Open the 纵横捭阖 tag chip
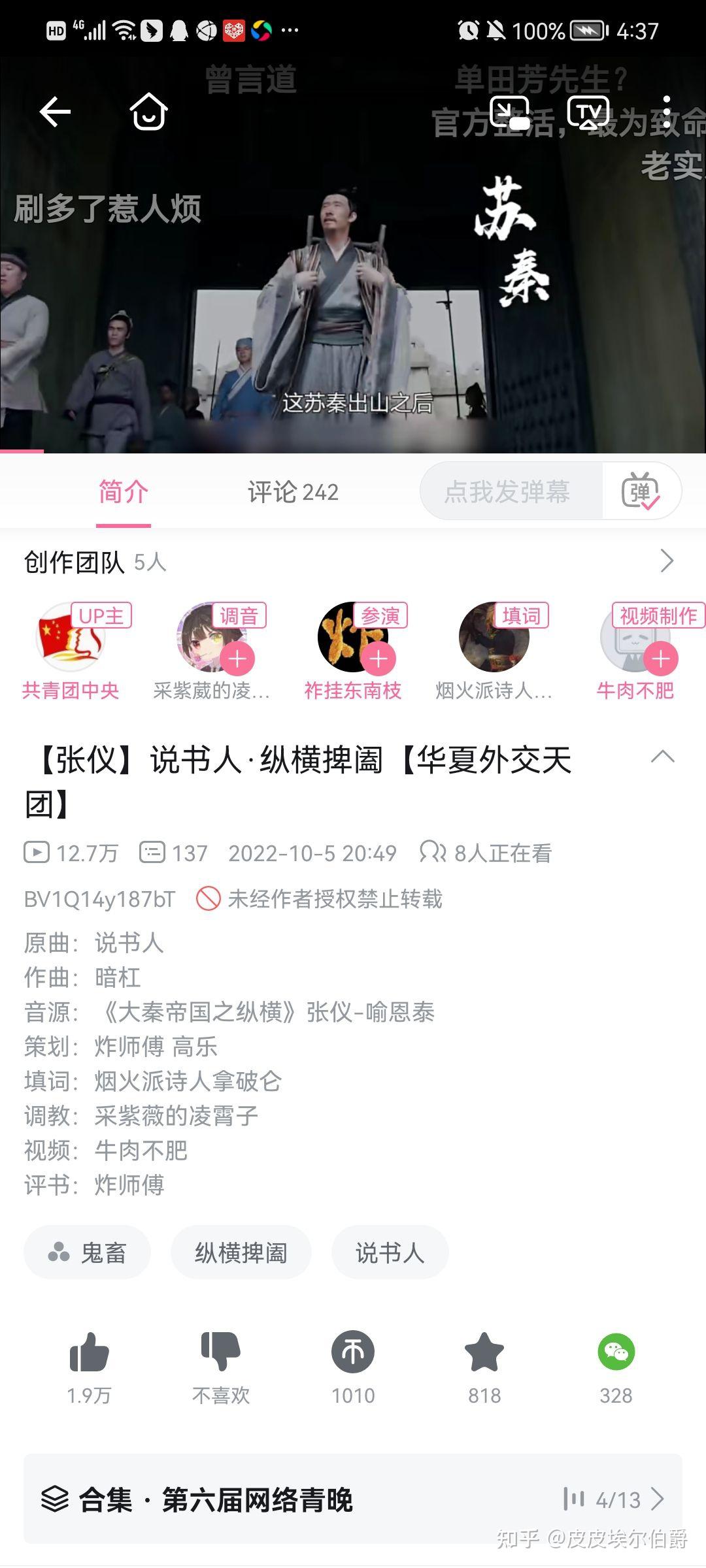The height and width of the screenshot is (1568, 706). click(x=241, y=1252)
